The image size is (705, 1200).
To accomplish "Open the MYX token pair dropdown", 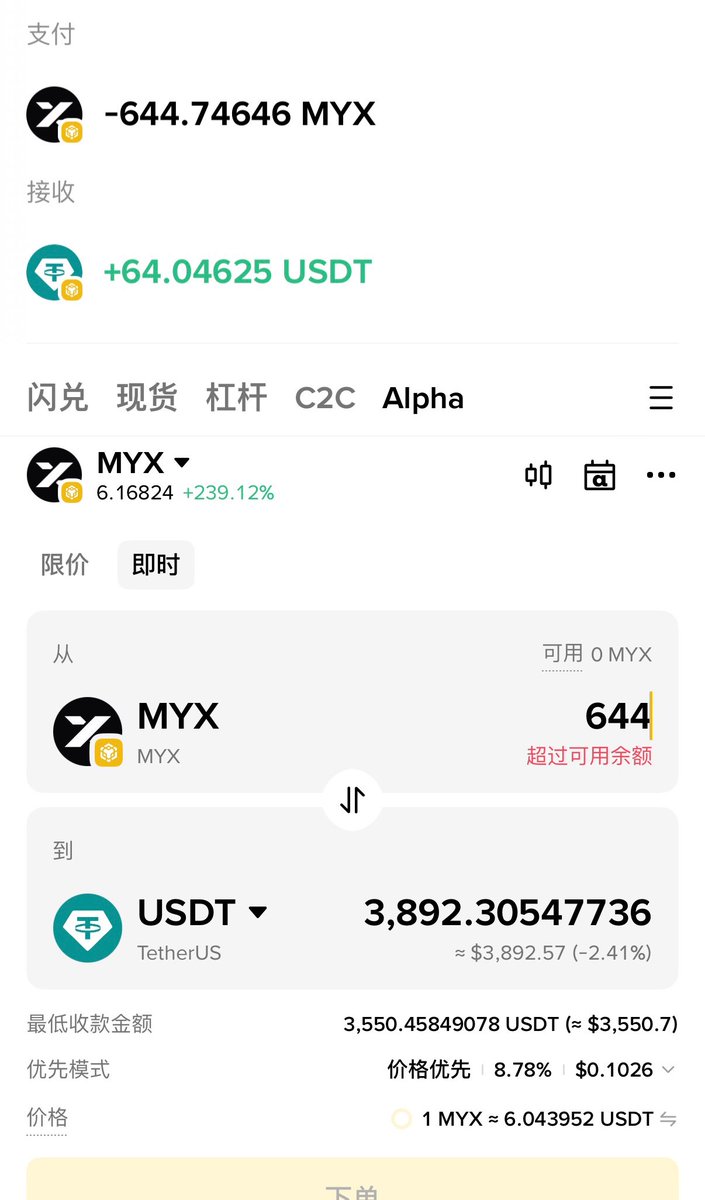I will [143, 463].
